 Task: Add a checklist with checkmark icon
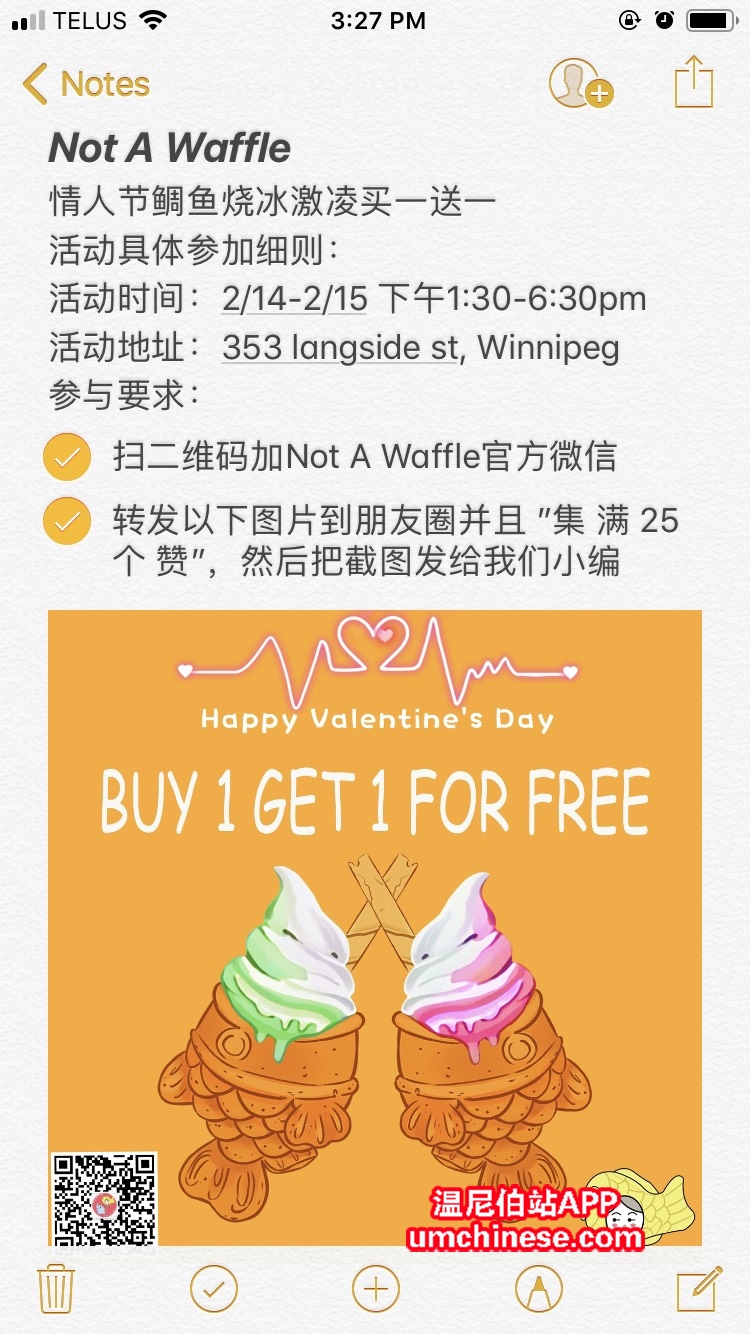pos(214,1288)
